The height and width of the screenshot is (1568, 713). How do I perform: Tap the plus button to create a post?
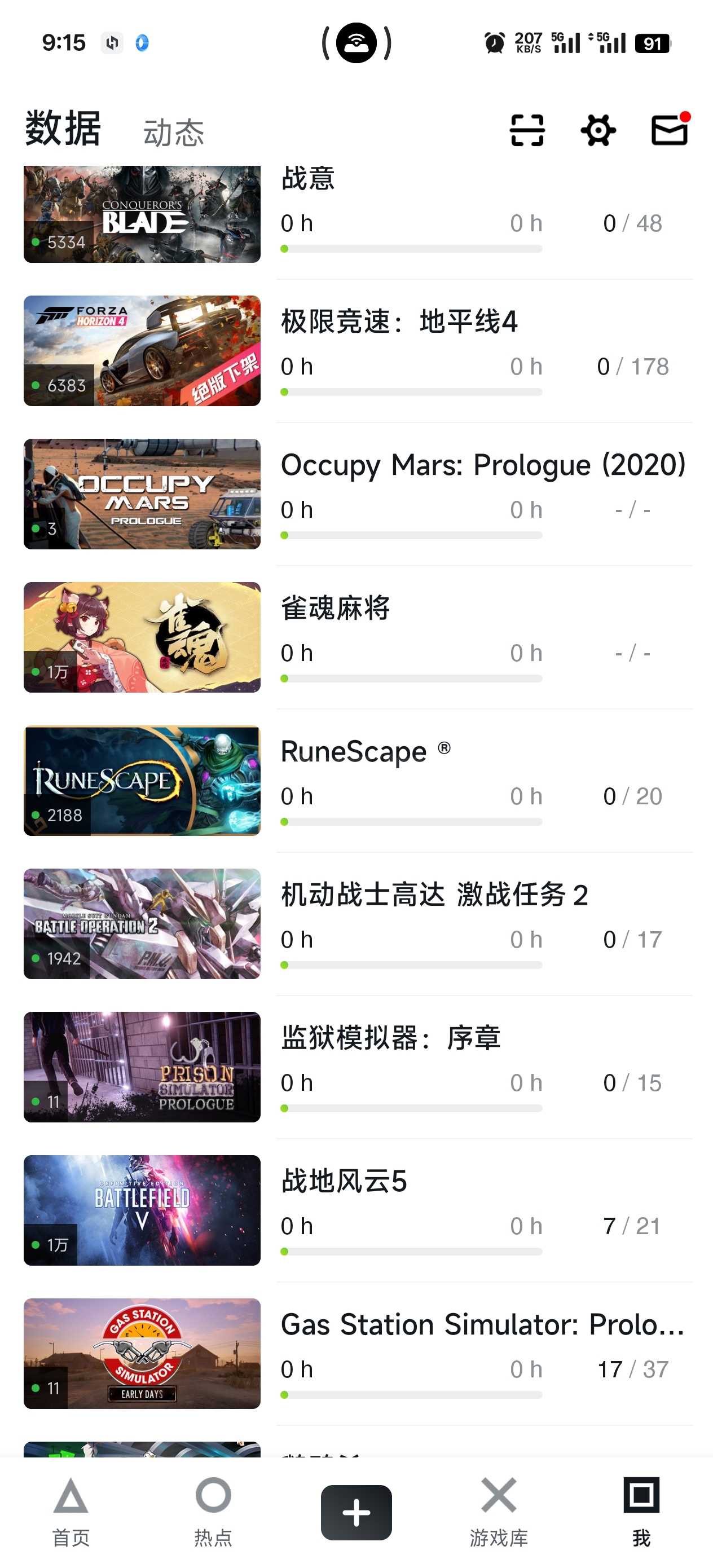tap(356, 1512)
